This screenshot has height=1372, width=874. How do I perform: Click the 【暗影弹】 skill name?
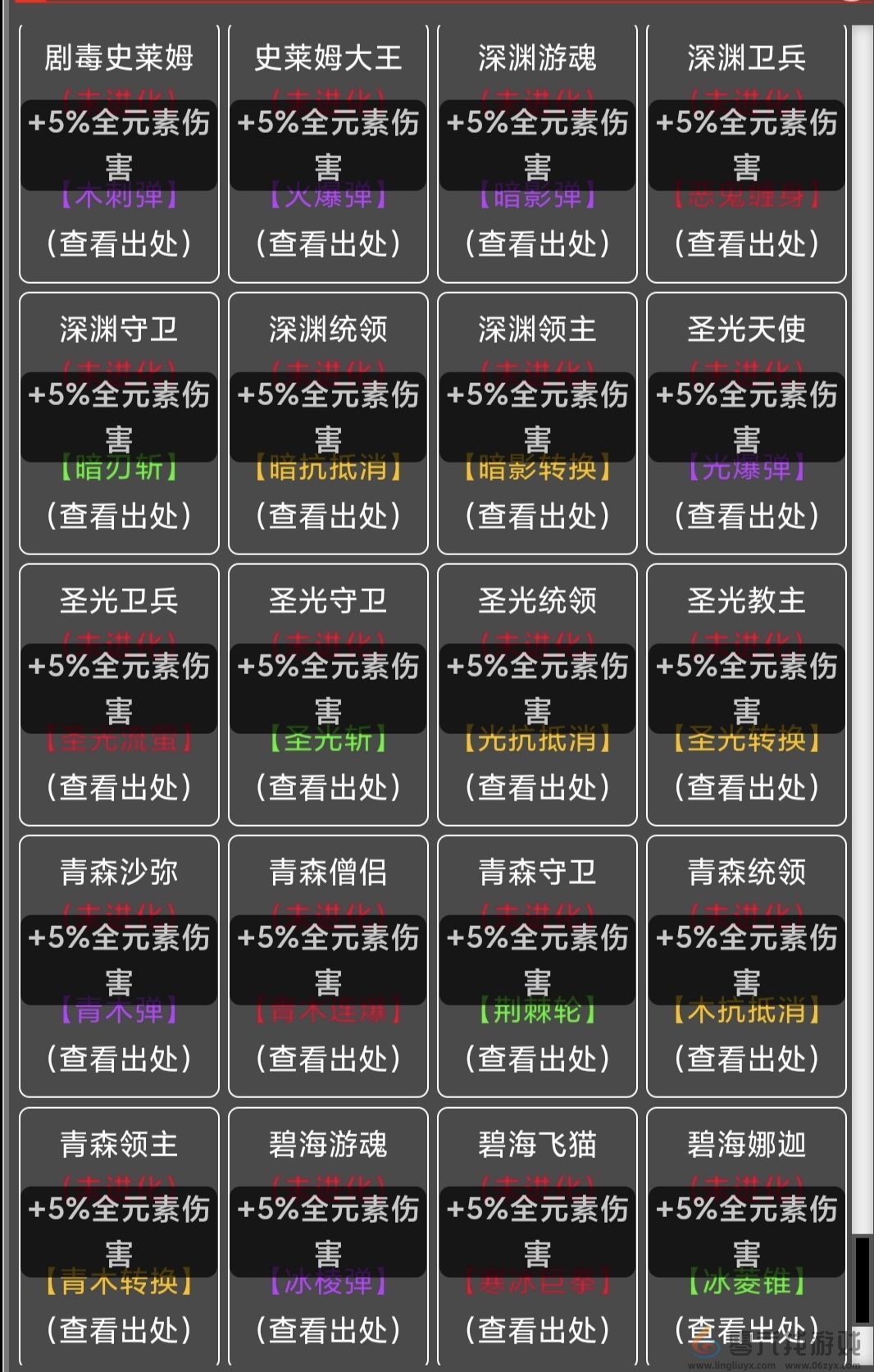[x=536, y=197]
